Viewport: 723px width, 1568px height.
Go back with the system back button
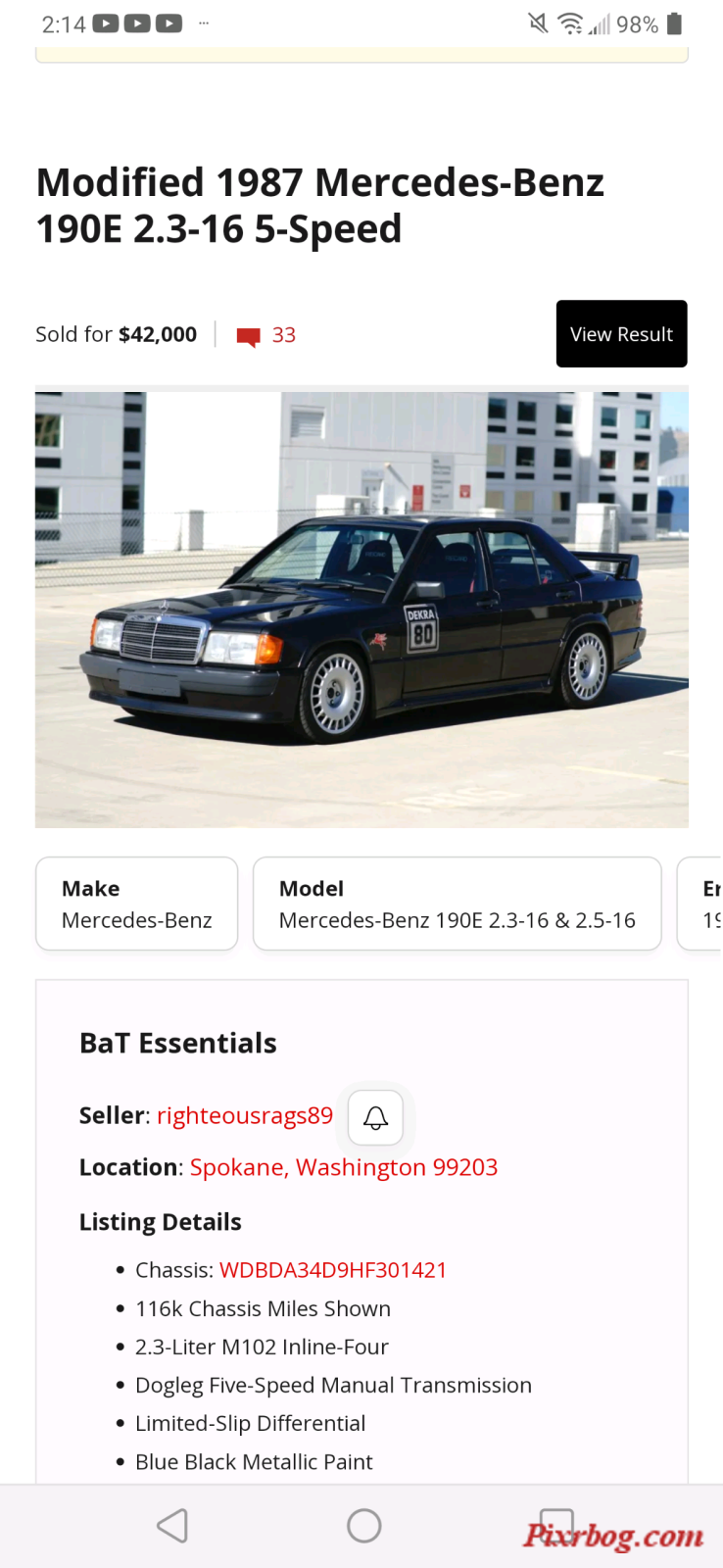click(x=172, y=1526)
